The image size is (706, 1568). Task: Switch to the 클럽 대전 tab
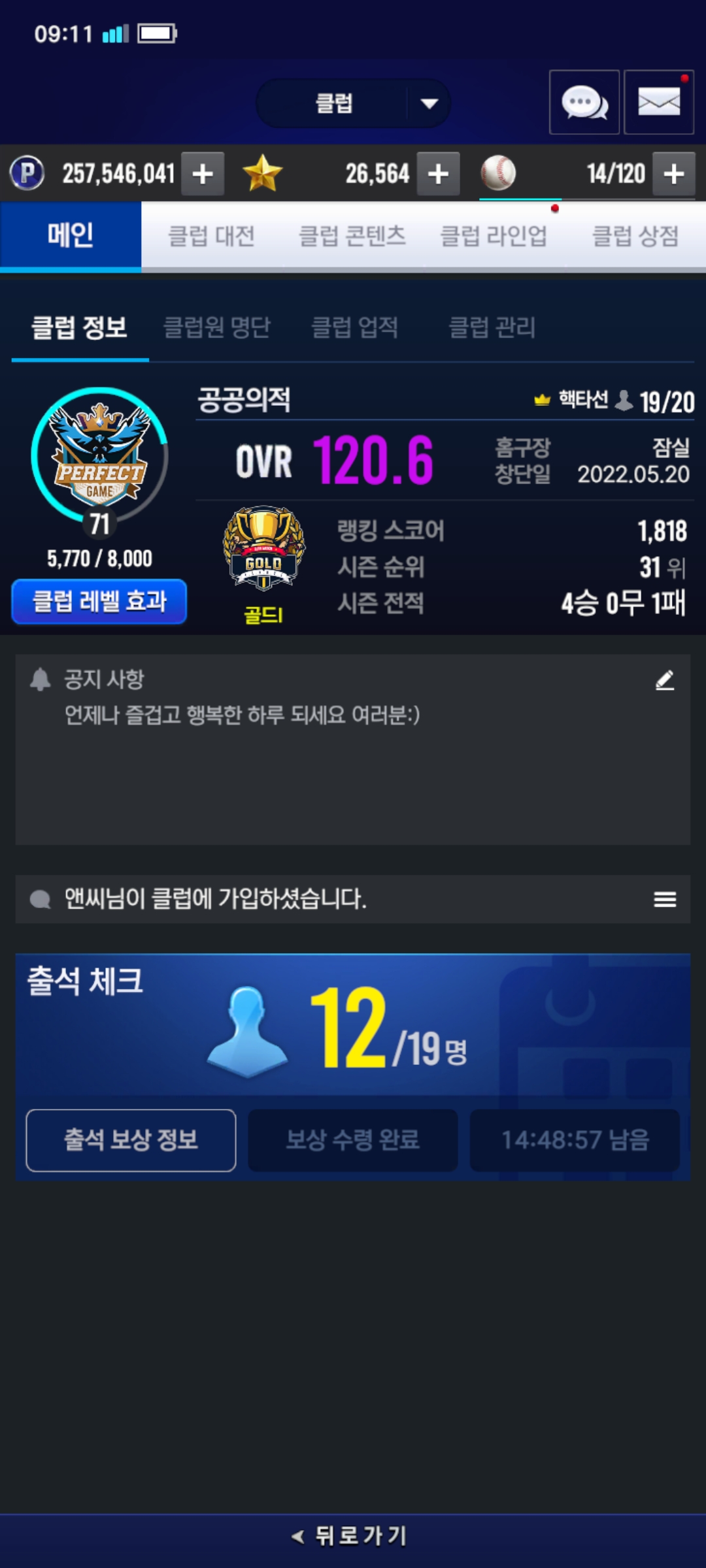[212, 236]
